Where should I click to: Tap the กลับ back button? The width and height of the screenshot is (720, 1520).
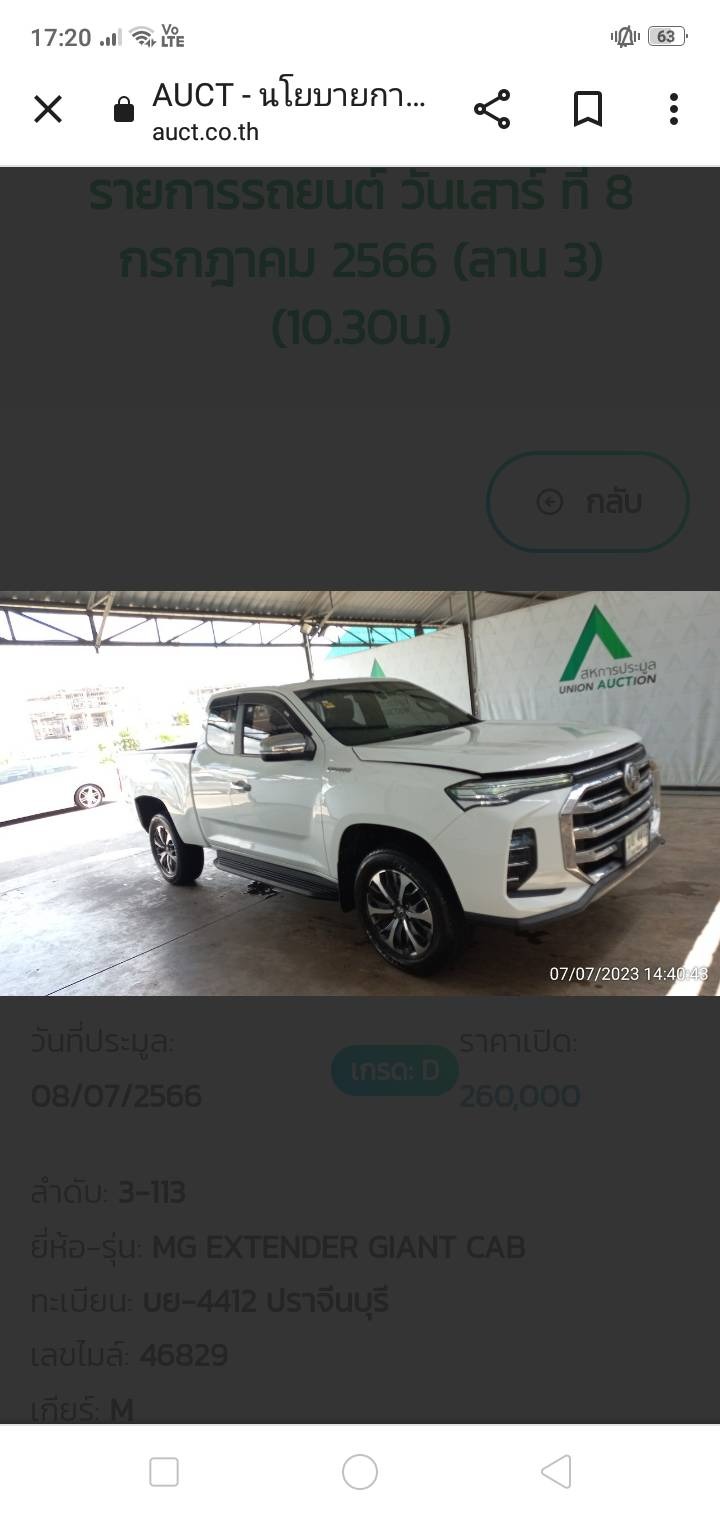coord(588,502)
